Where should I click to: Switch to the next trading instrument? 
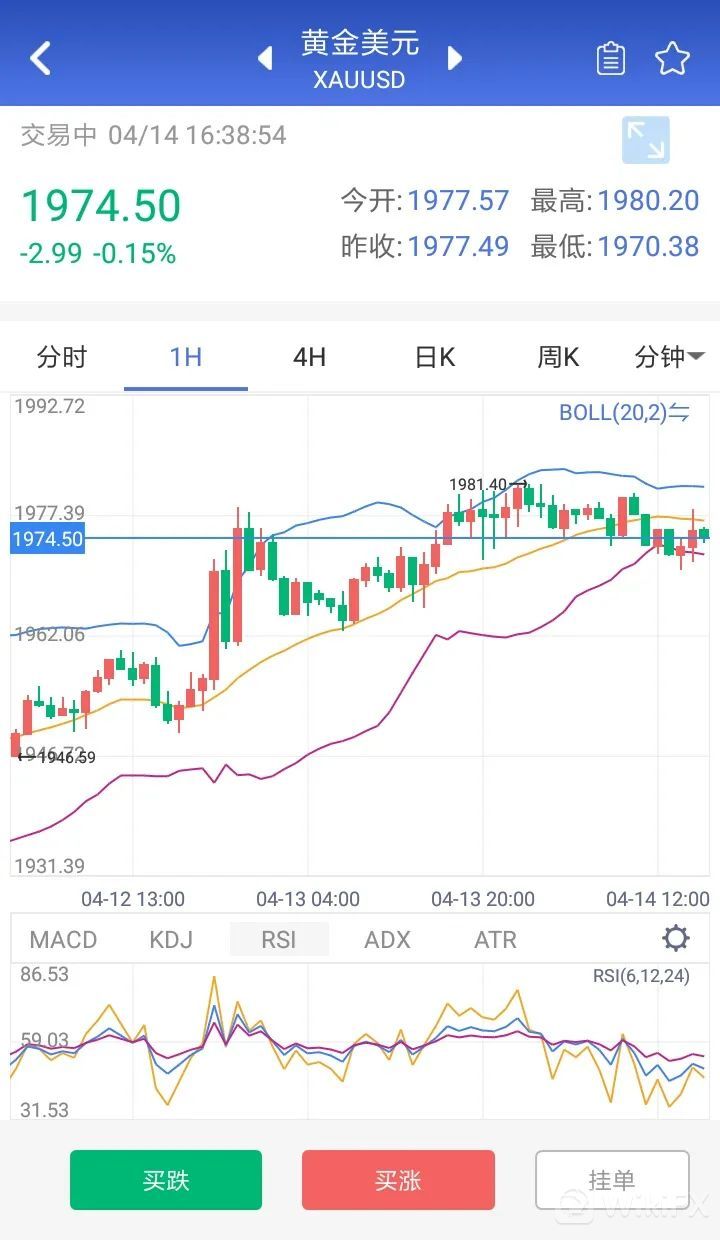pyautogui.click(x=455, y=58)
